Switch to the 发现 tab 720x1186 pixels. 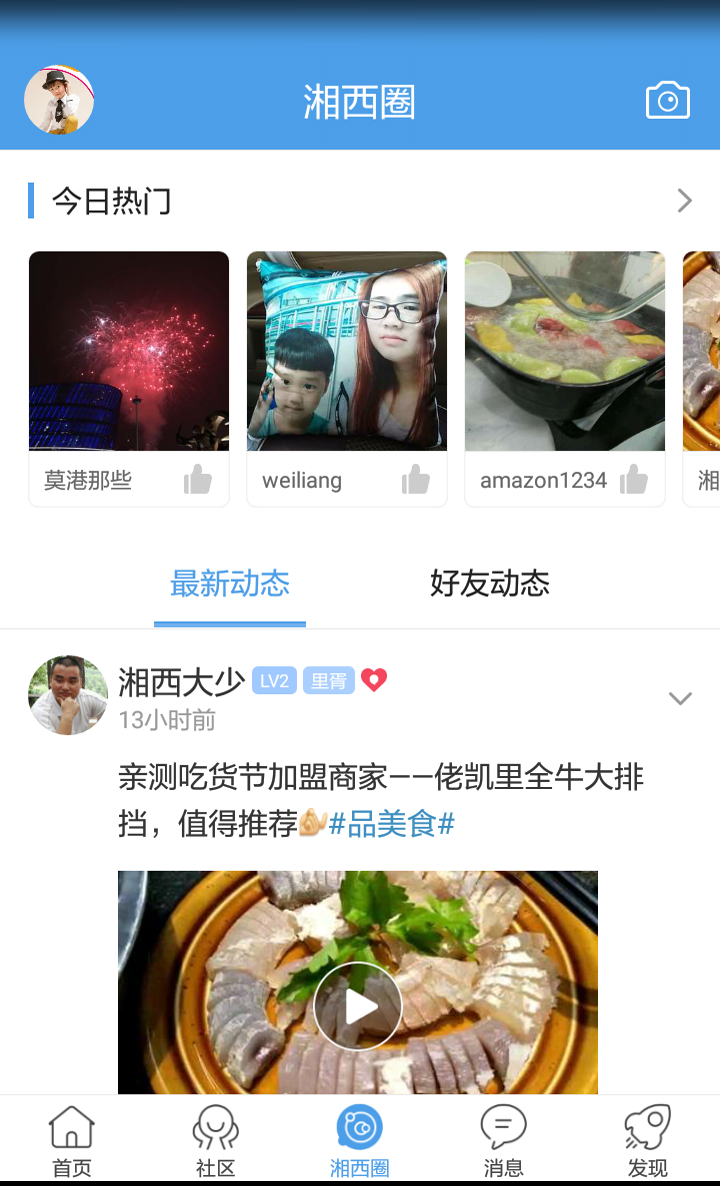click(x=647, y=1141)
